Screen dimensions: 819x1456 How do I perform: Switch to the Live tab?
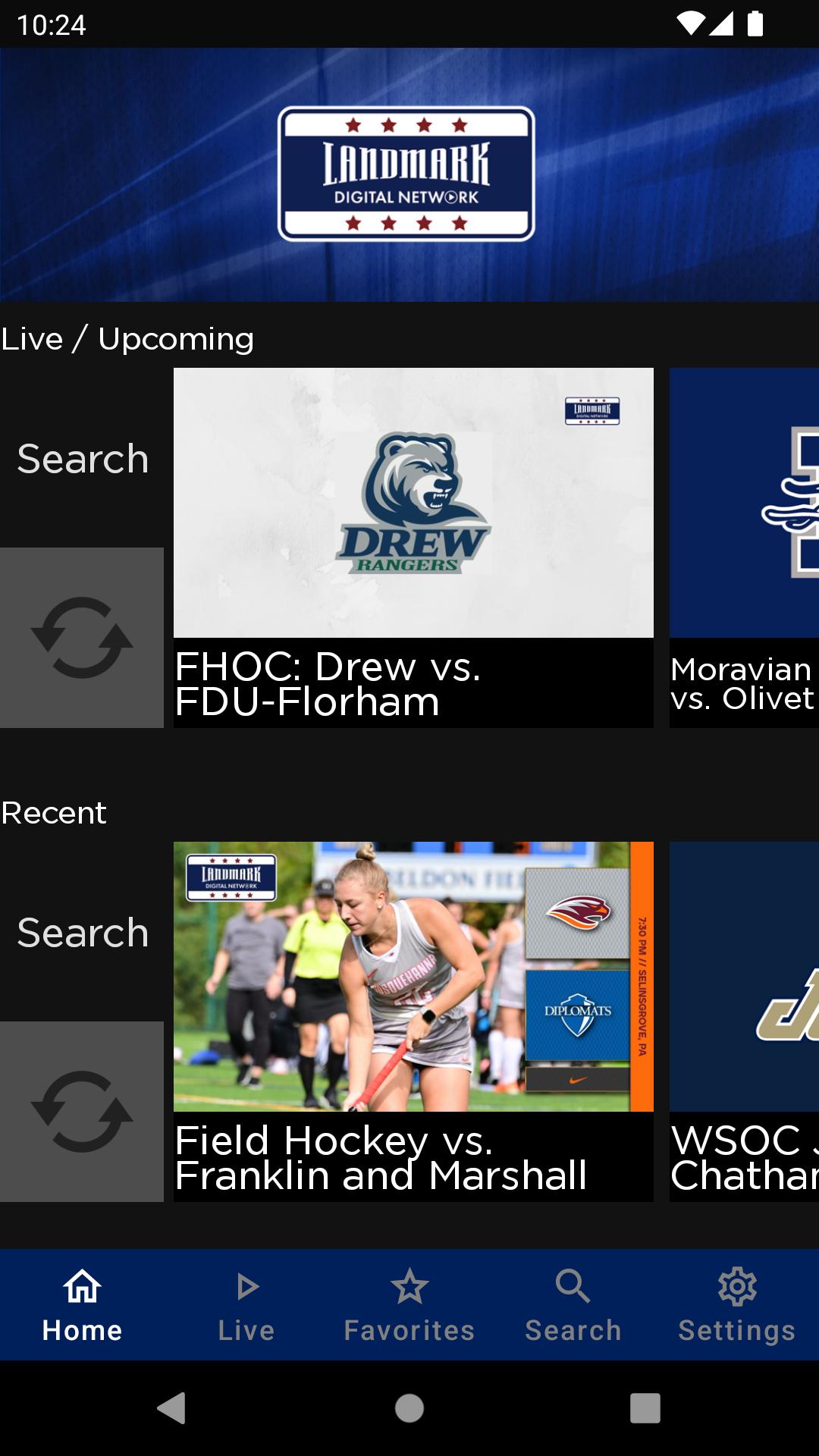246,1305
